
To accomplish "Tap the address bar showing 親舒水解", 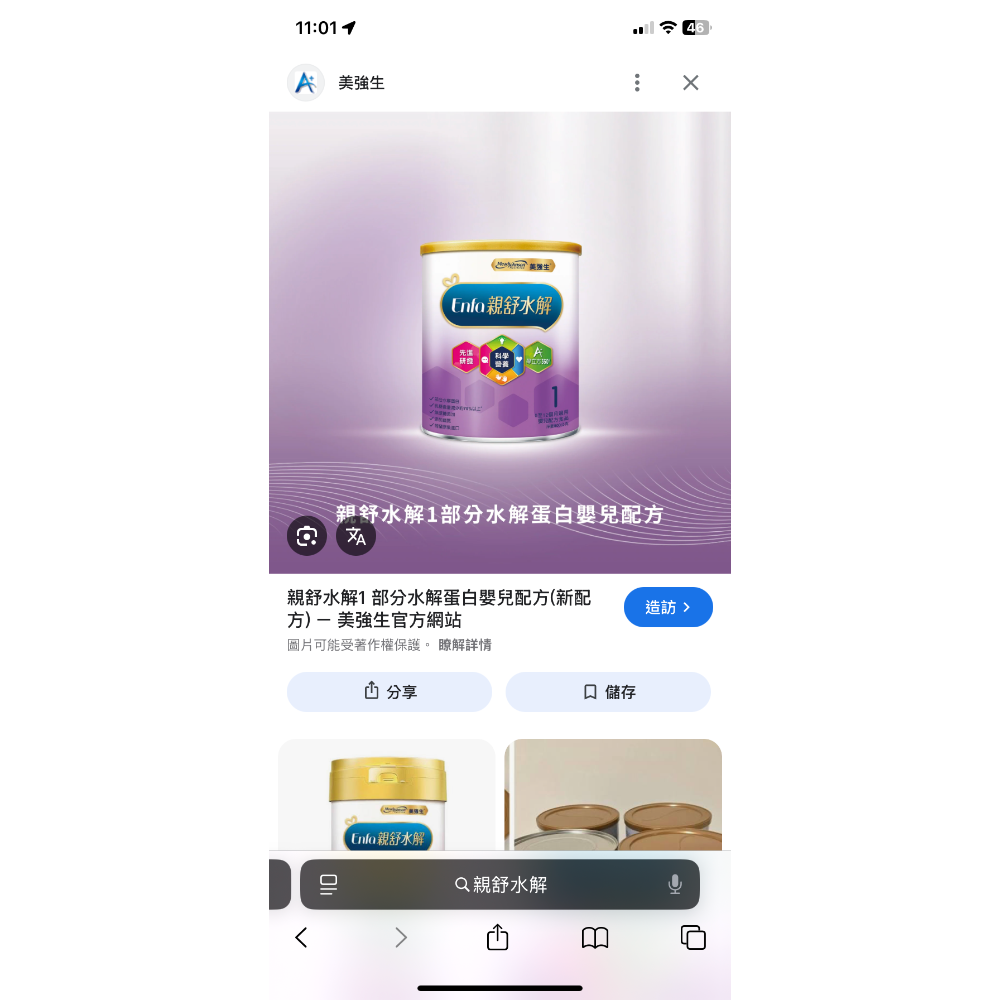I will coord(510,884).
